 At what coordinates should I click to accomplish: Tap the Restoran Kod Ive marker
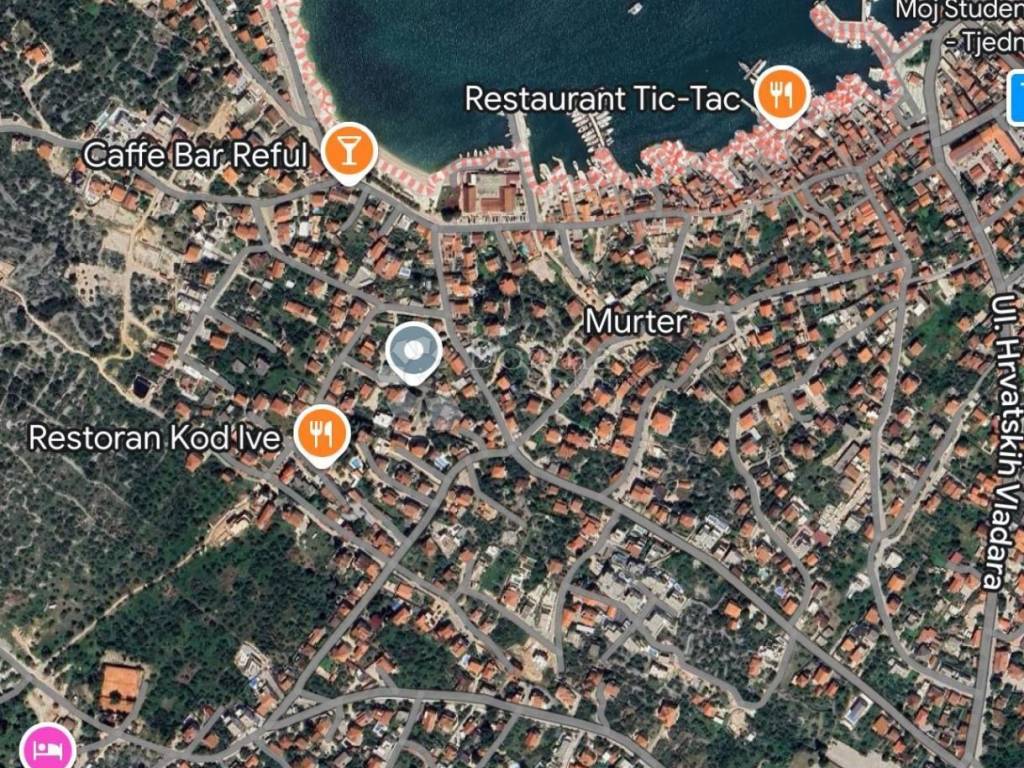[x=322, y=435]
